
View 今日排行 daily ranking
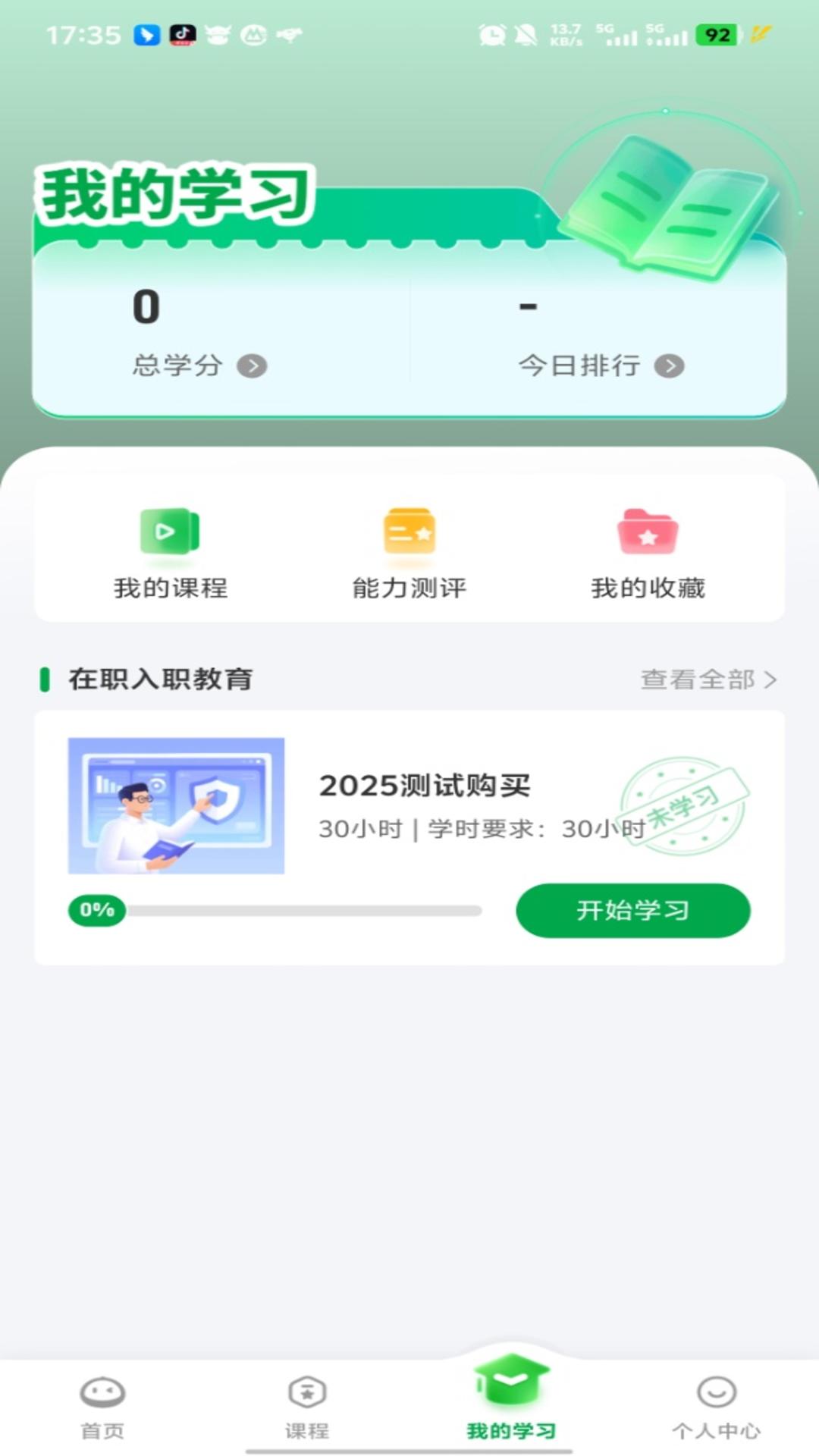tap(601, 366)
